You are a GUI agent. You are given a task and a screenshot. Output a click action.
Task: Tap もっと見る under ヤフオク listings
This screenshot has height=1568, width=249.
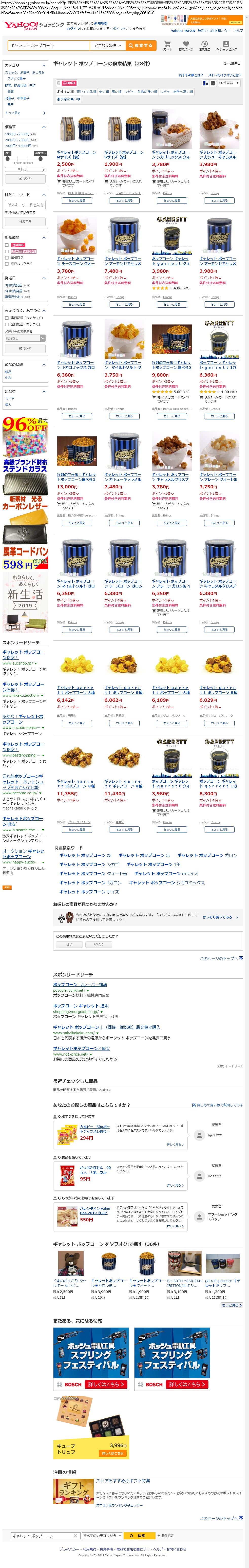[231, 1305]
